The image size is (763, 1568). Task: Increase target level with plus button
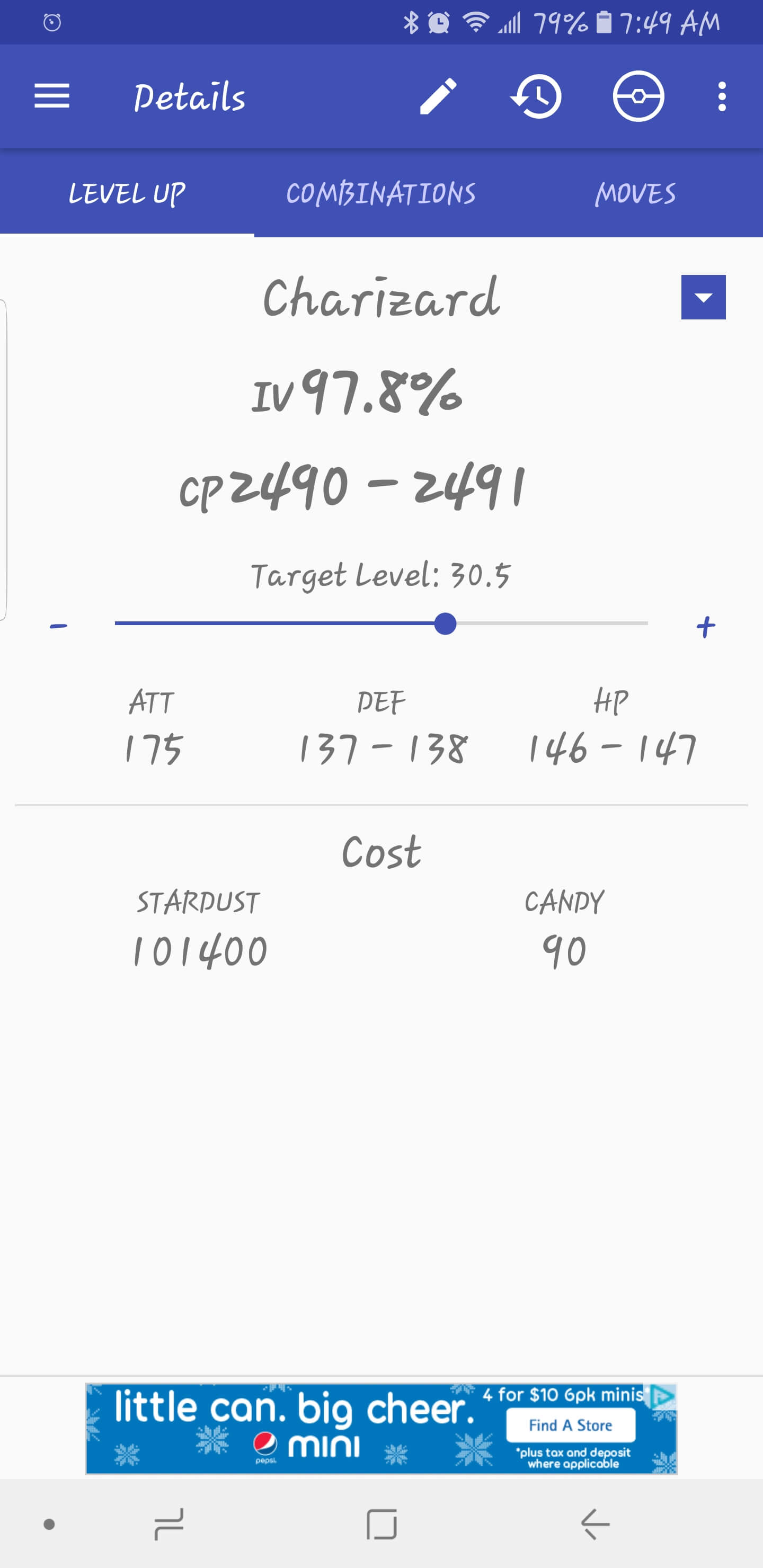(706, 626)
